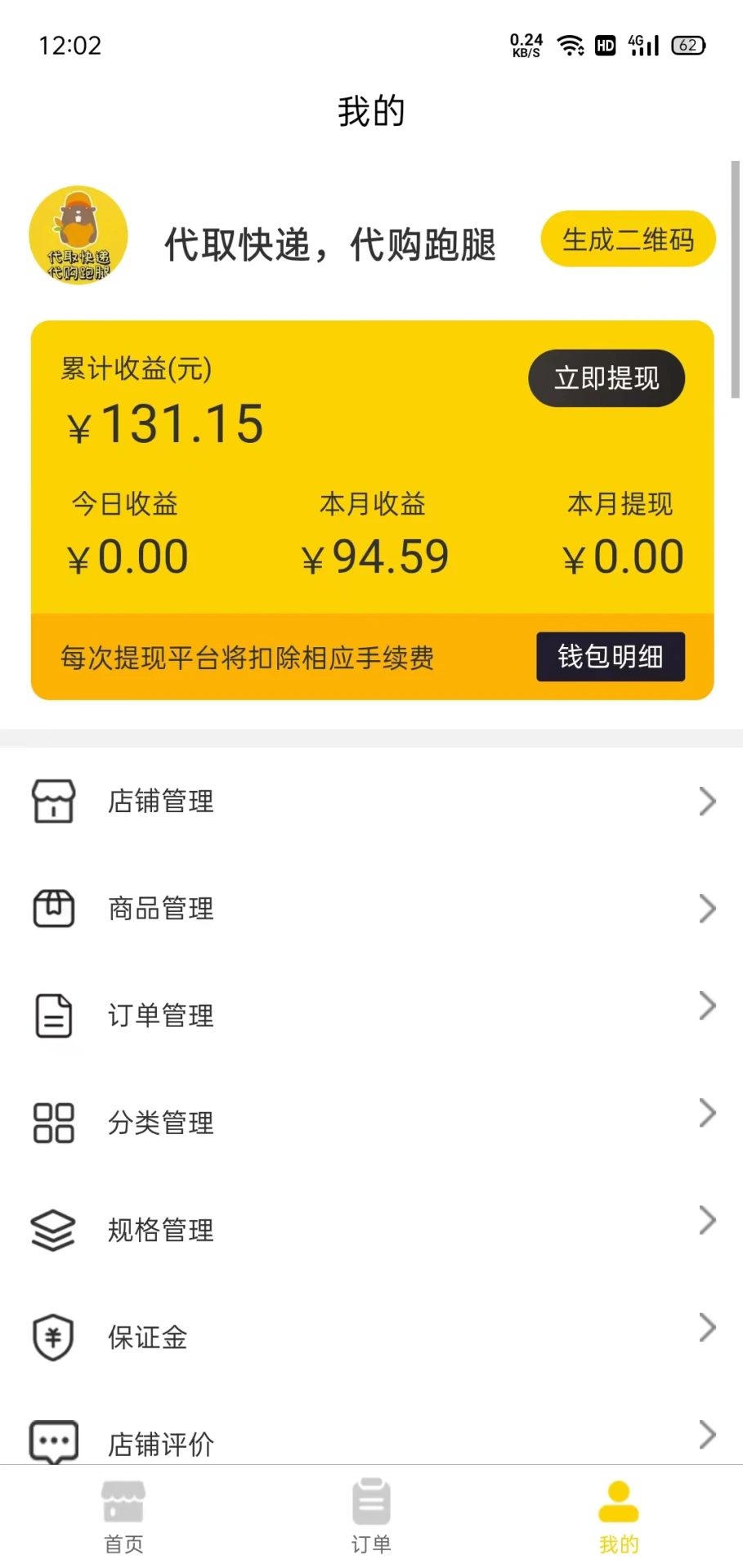Tap the 立即提现 button
The width and height of the screenshot is (743, 1568).
click(x=606, y=377)
